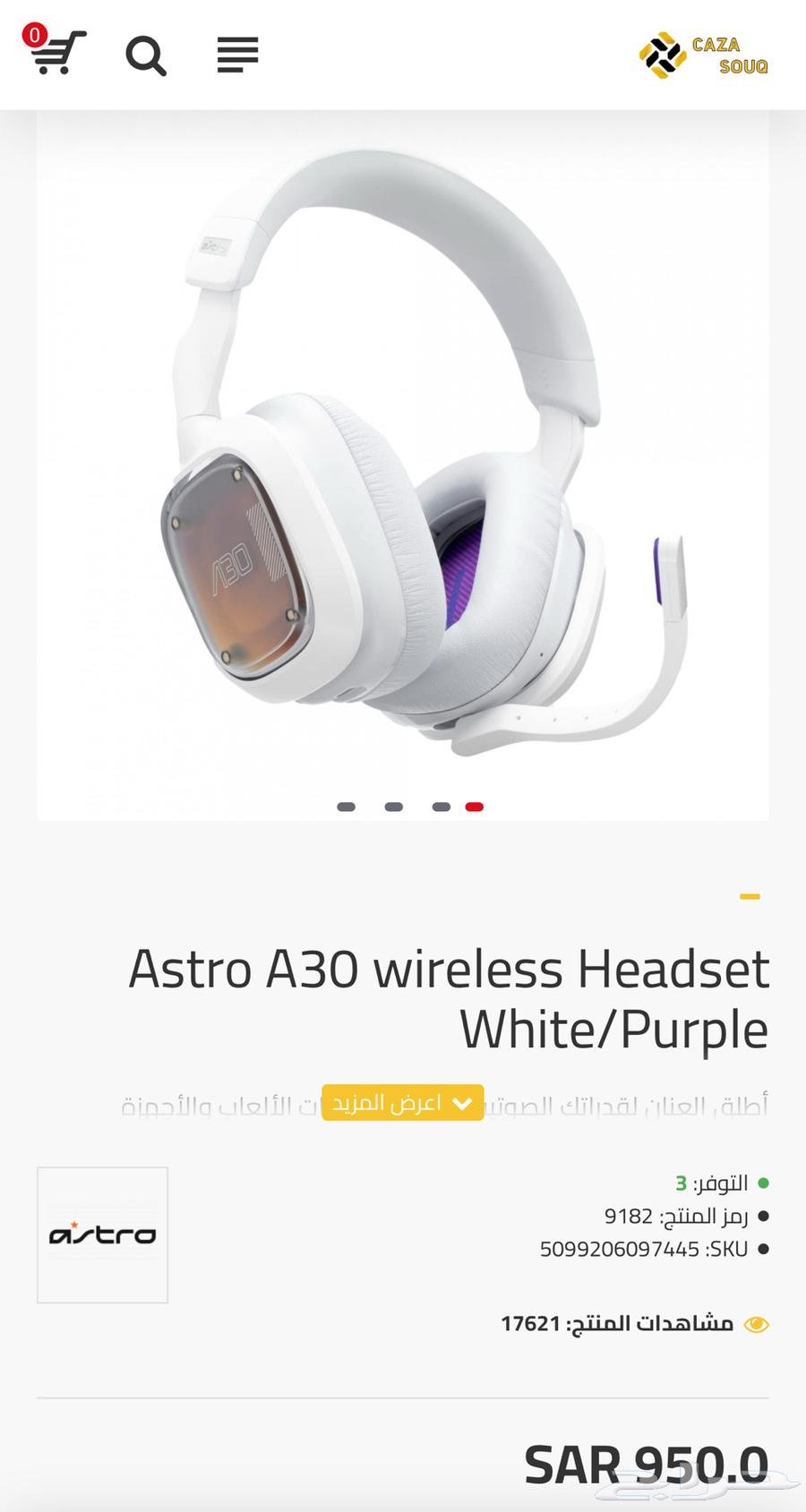Open the hamburger menu
The width and height of the screenshot is (806, 1512).
(237, 55)
